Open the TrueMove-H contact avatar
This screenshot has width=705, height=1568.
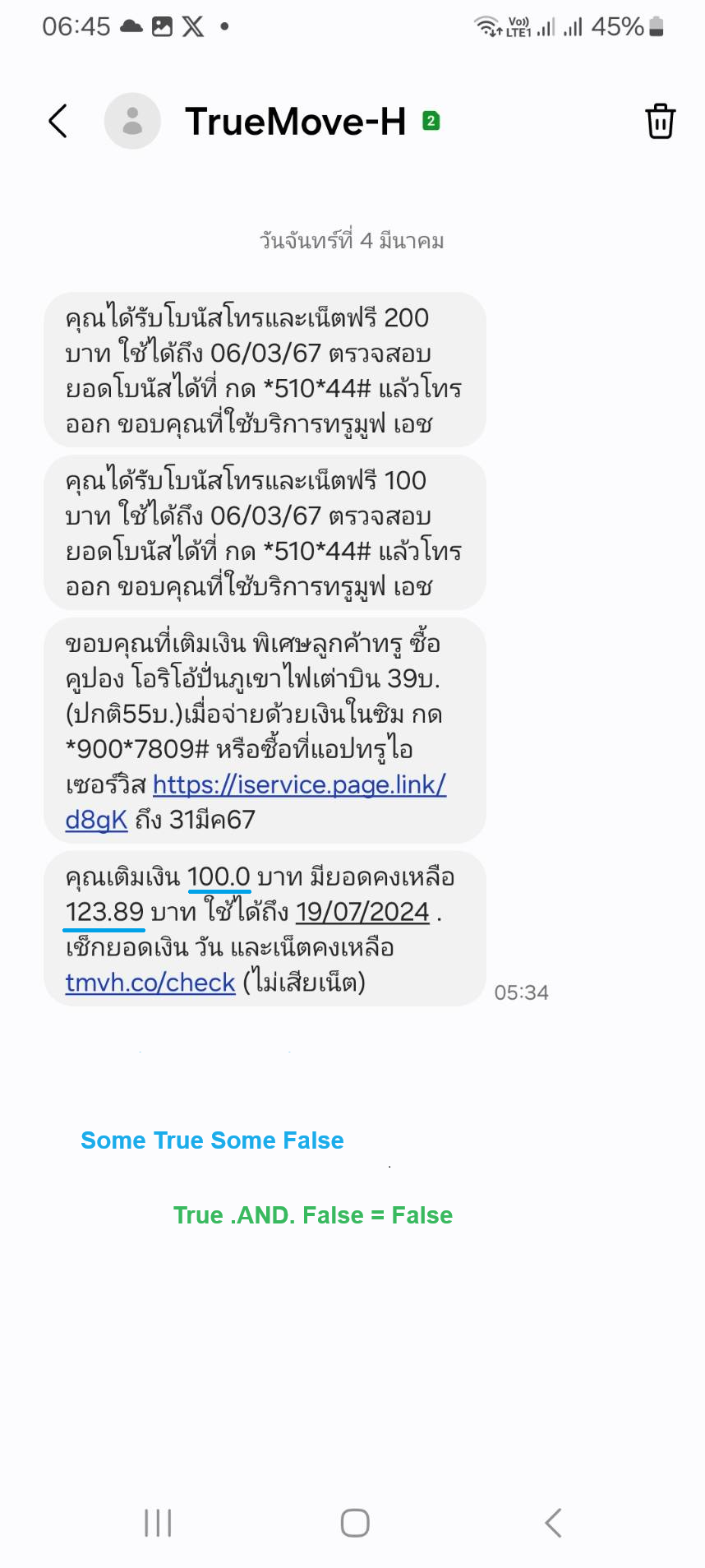pos(132,121)
